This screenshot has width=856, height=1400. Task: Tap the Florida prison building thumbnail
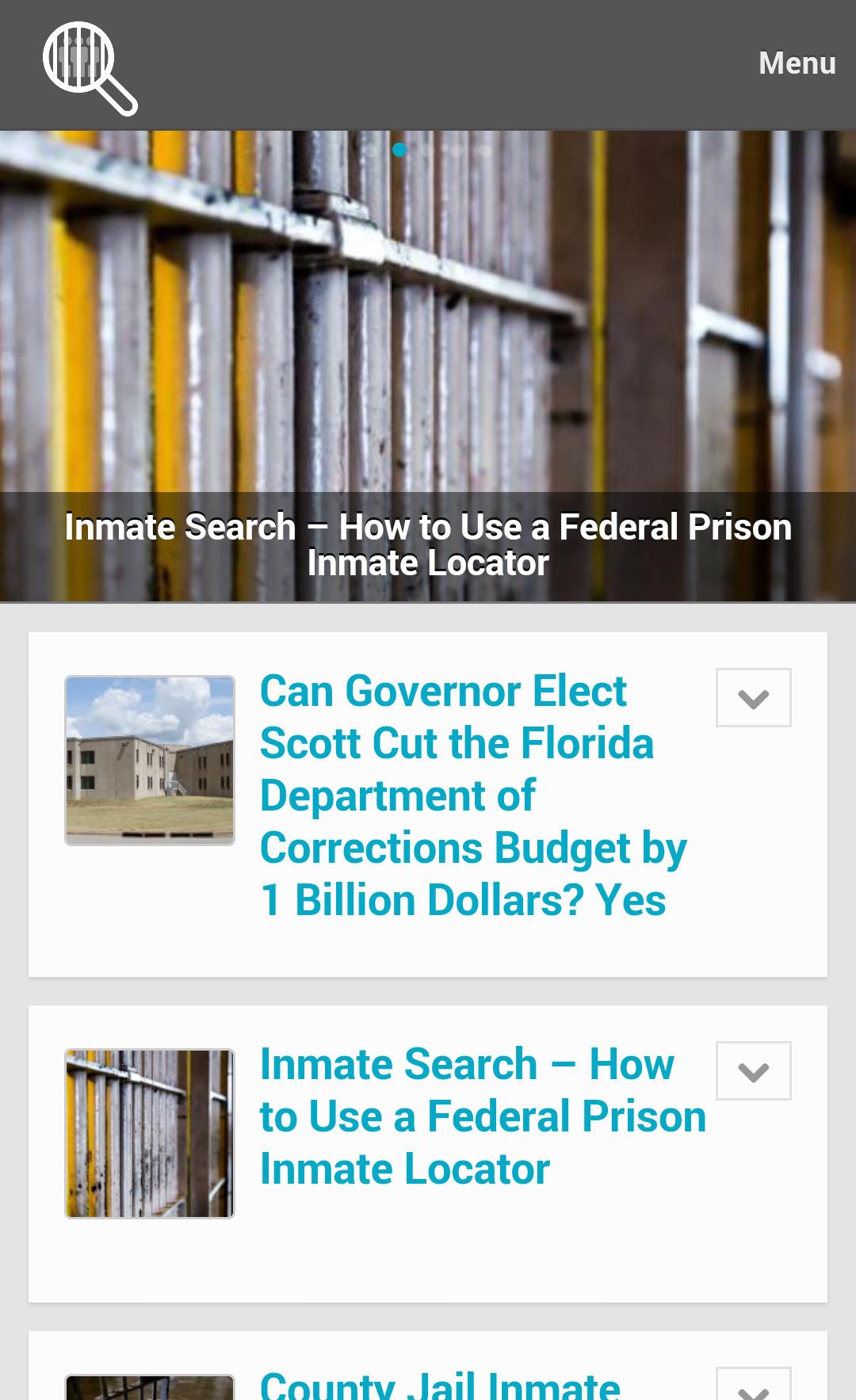pyautogui.click(x=150, y=761)
